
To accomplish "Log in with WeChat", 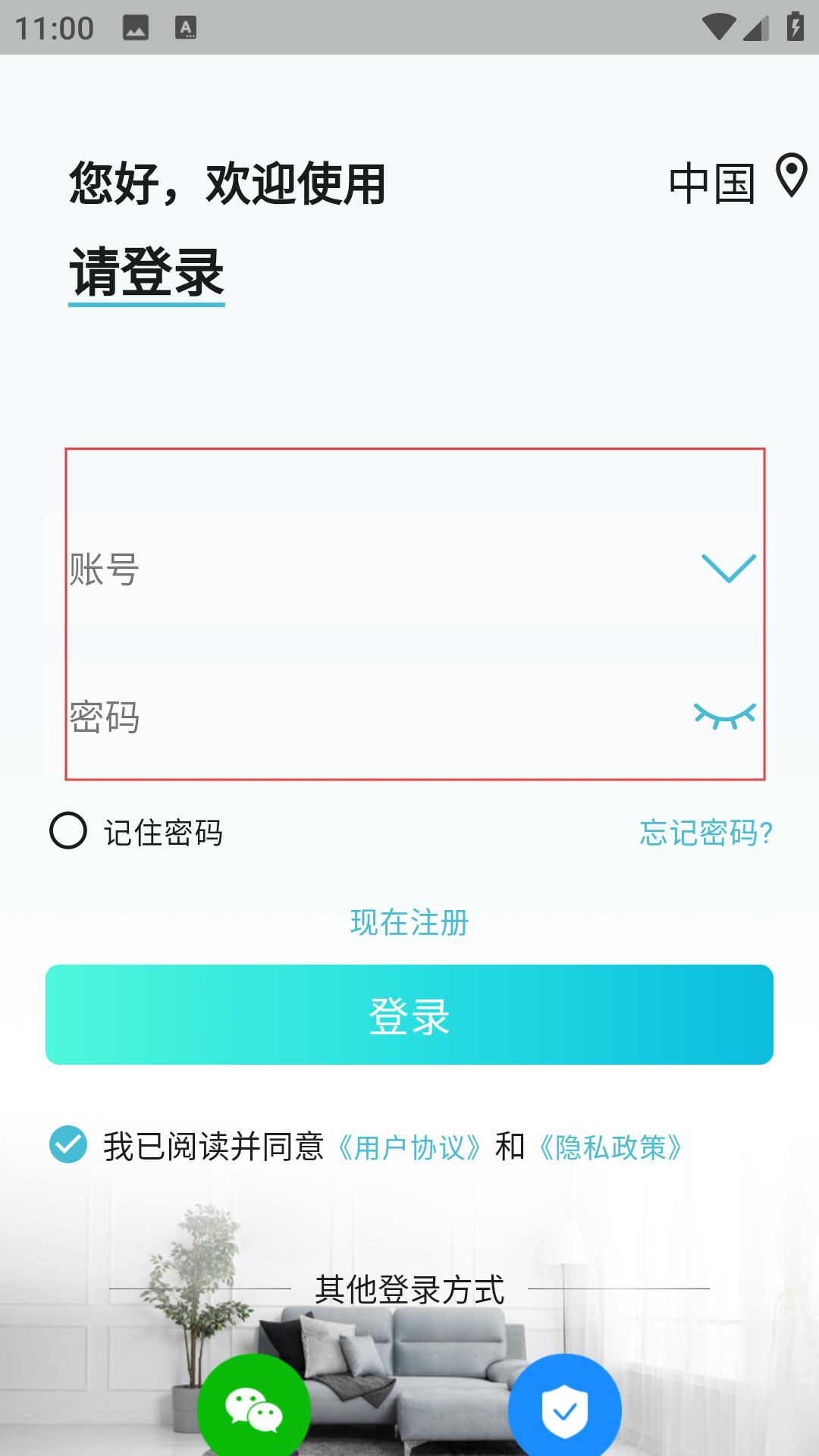I will point(254,1407).
